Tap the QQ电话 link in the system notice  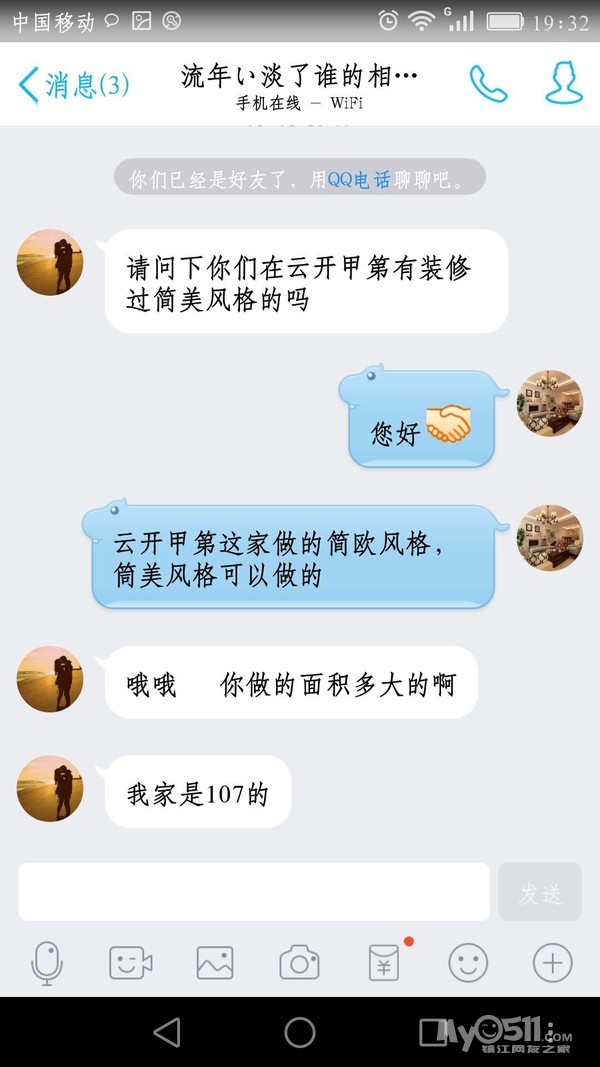[x=358, y=180]
